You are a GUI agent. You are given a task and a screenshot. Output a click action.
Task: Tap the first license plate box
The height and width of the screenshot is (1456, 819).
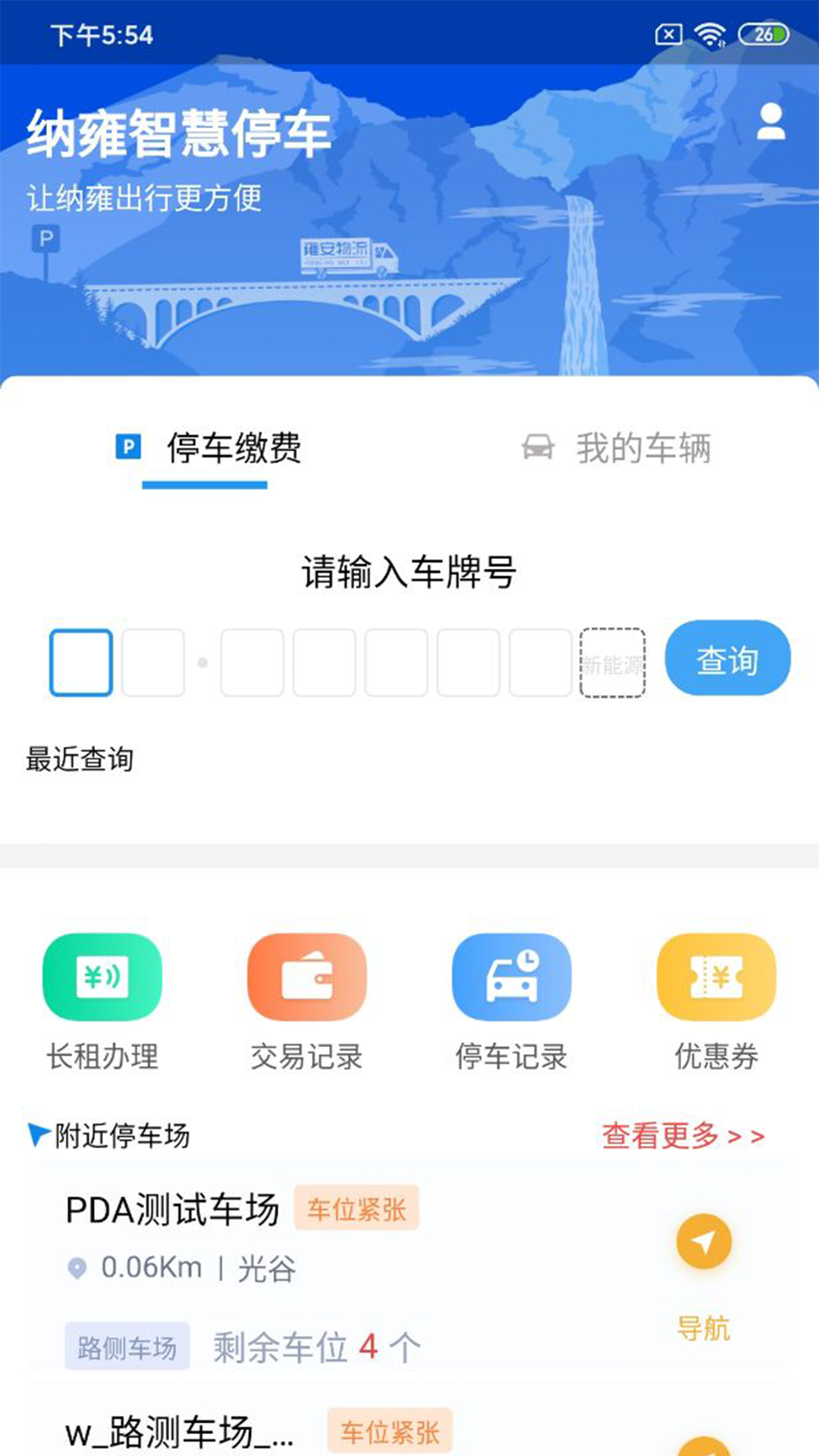point(81,663)
